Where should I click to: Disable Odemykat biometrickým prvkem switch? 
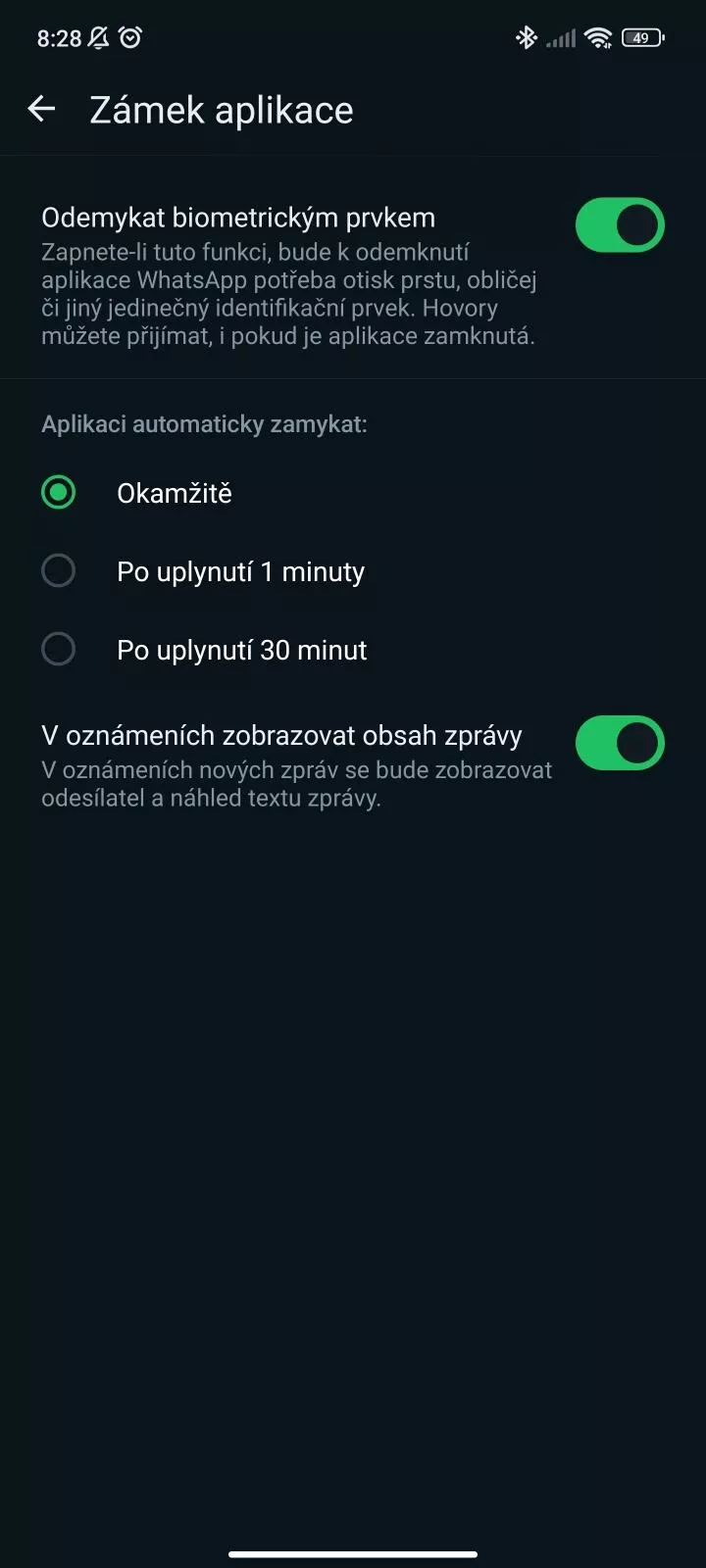[620, 225]
